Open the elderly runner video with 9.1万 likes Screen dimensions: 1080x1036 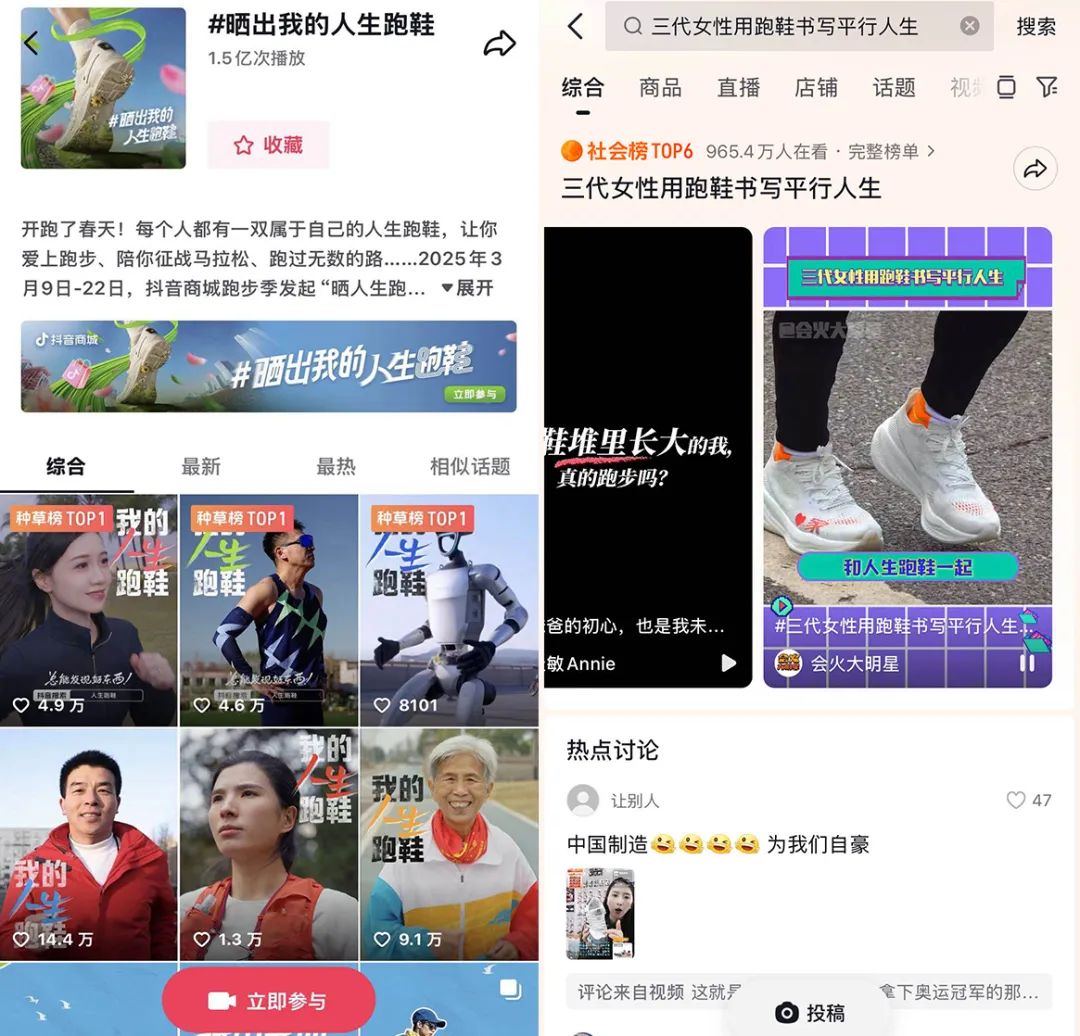(x=449, y=845)
